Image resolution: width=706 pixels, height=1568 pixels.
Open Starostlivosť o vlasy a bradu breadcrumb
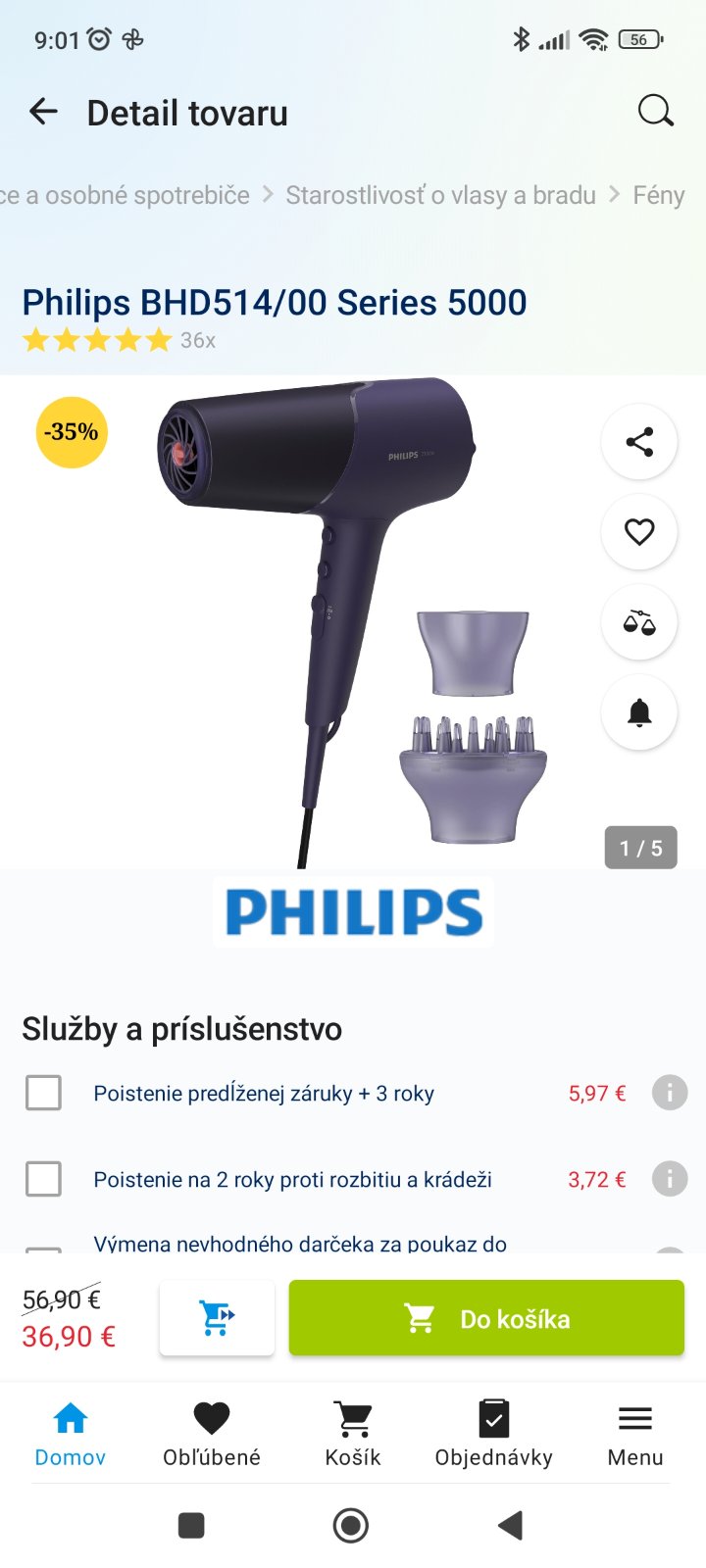(x=440, y=195)
